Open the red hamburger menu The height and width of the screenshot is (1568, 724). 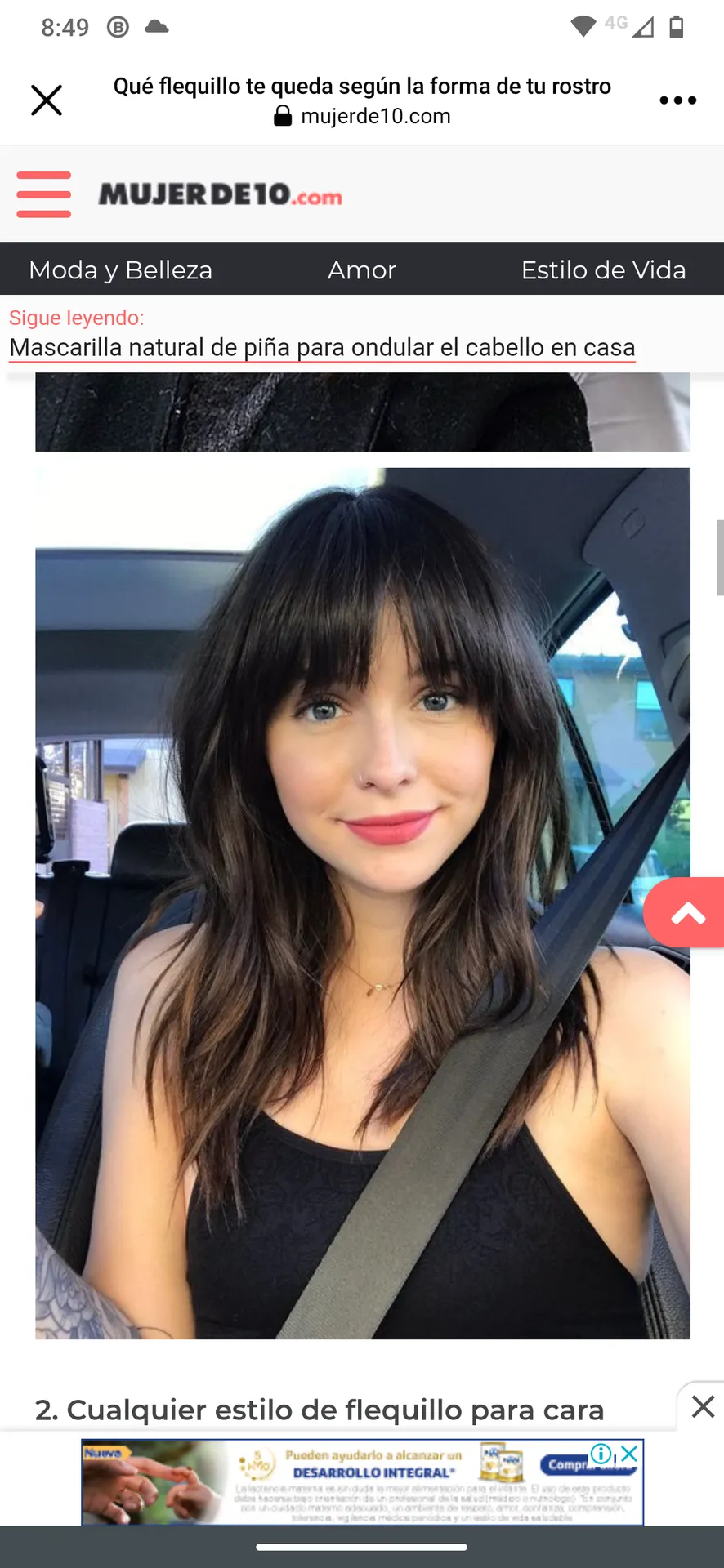(44, 194)
